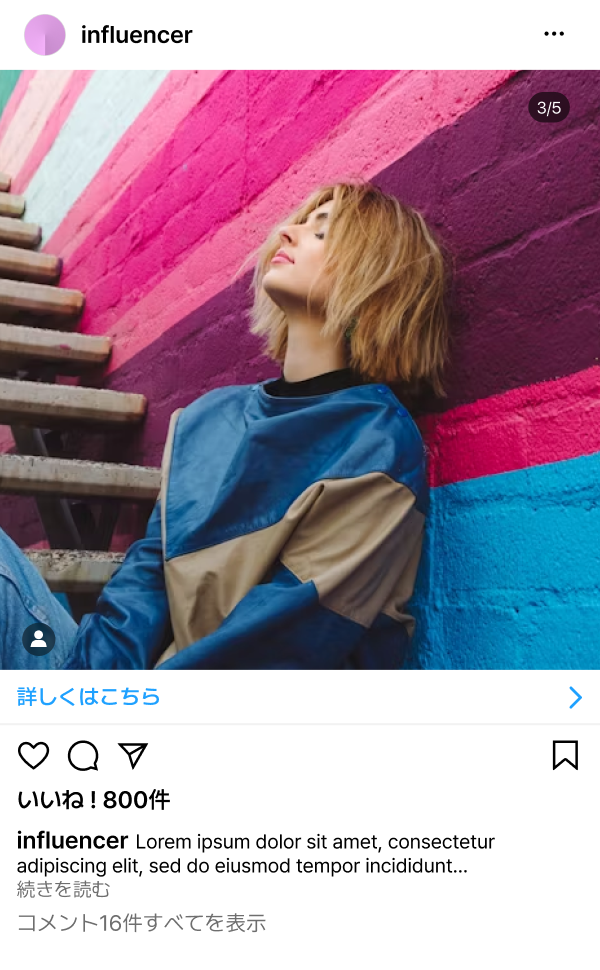
Task: Open the post photo
Action: [300, 370]
